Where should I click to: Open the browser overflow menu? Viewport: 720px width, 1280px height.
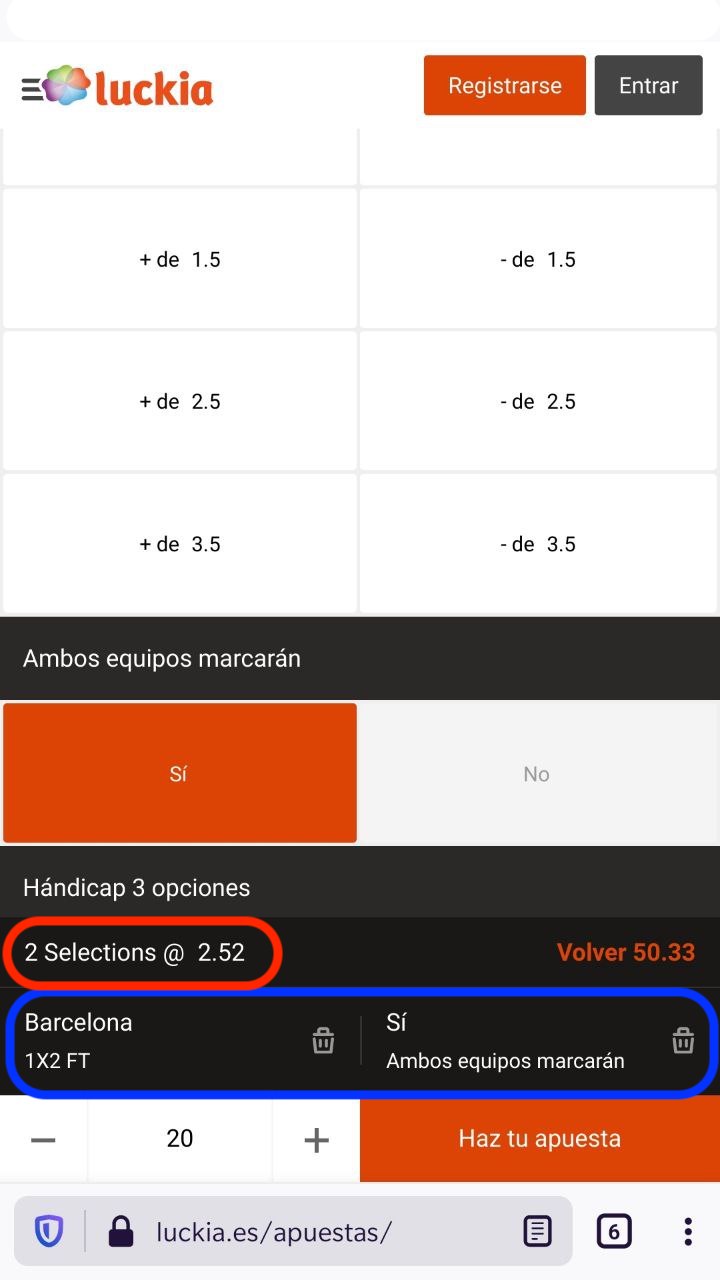(x=688, y=1232)
